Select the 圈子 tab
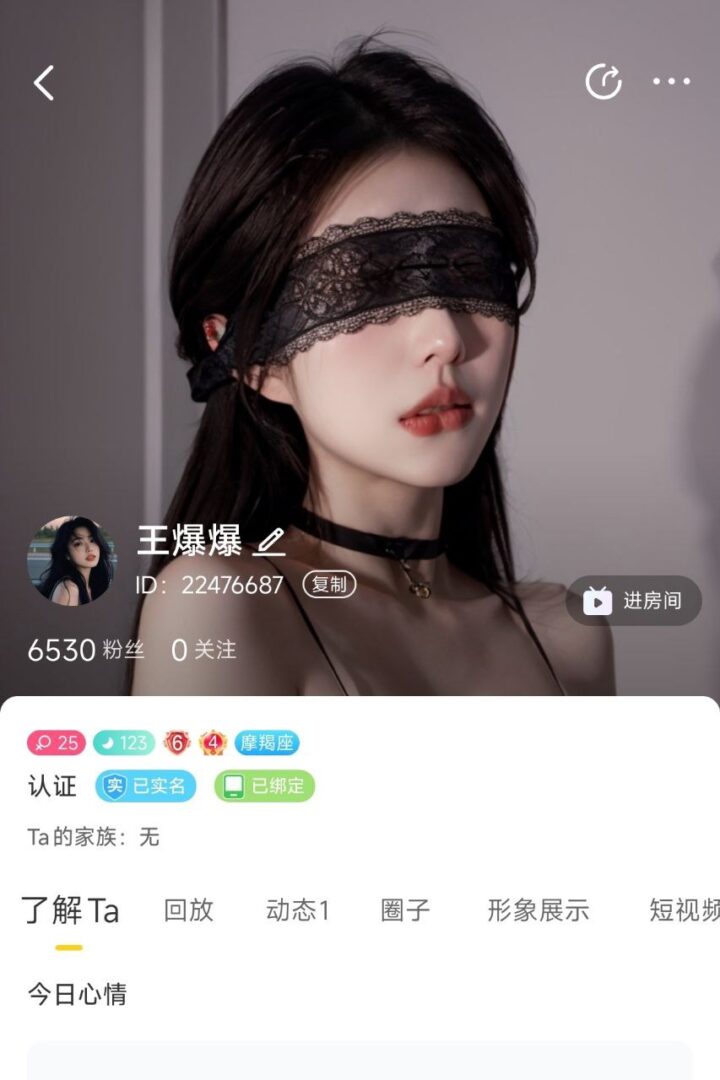Screen dimensions: 720x1080 (405, 911)
